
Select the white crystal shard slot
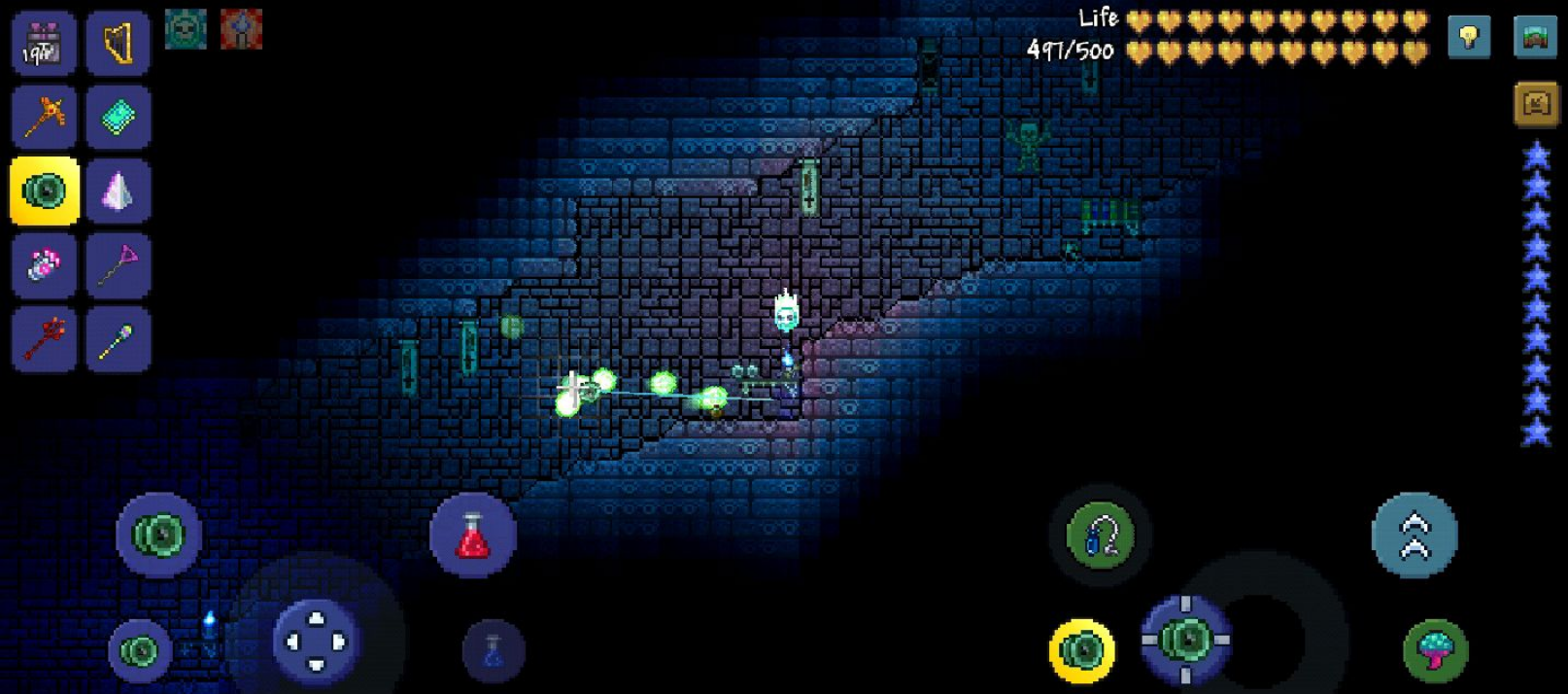118,191
